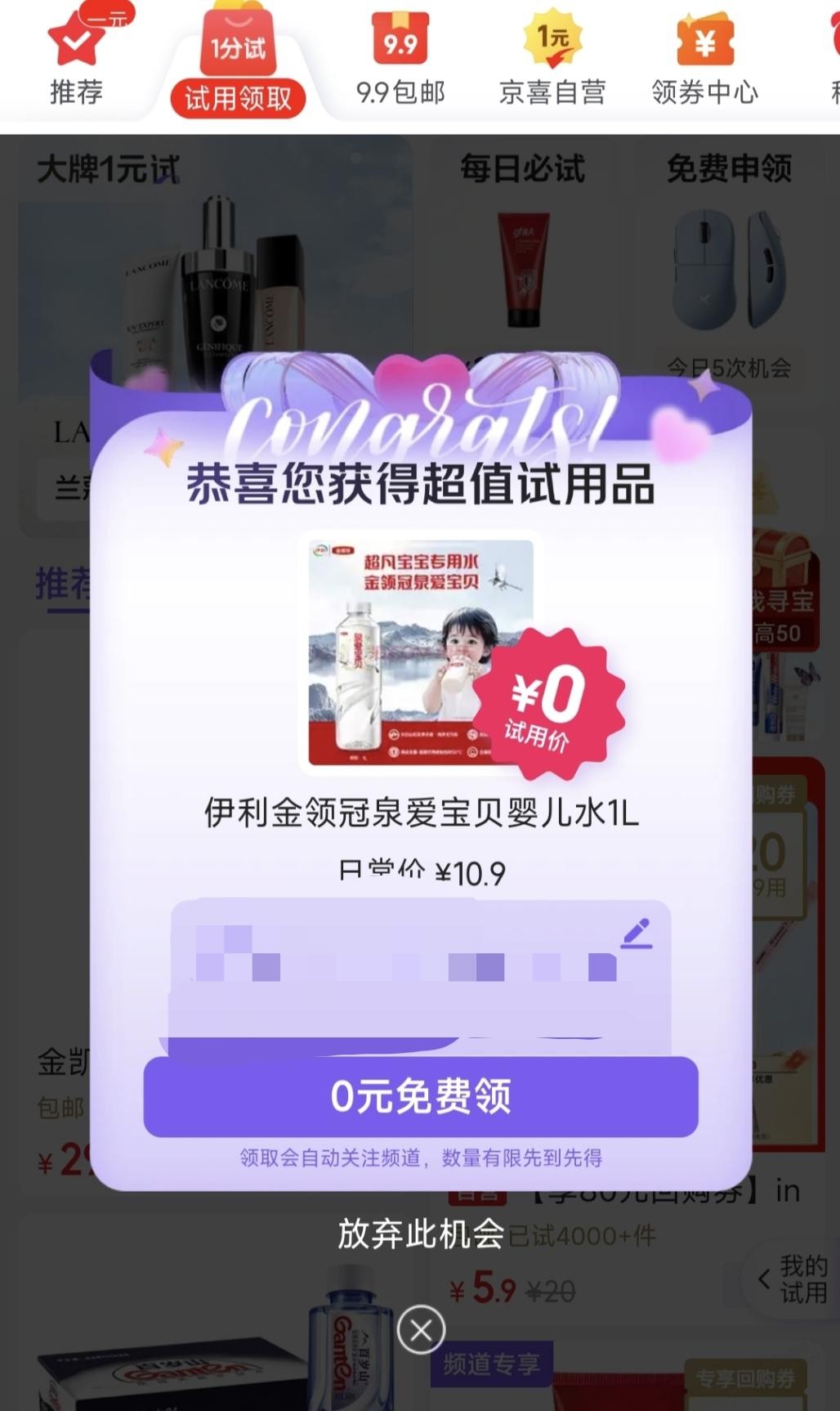Dismiss the popup with the X icon
840x1411 pixels.
(x=421, y=1331)
